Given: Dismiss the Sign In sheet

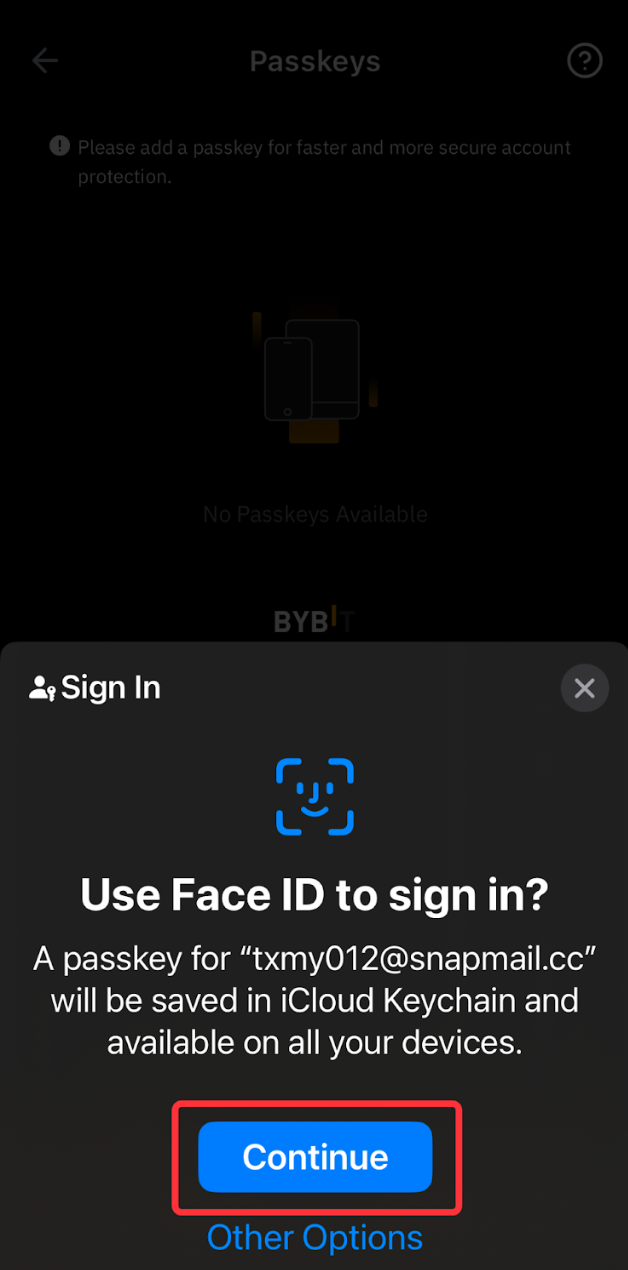Looking at the screenshot, I should (584, 688).
